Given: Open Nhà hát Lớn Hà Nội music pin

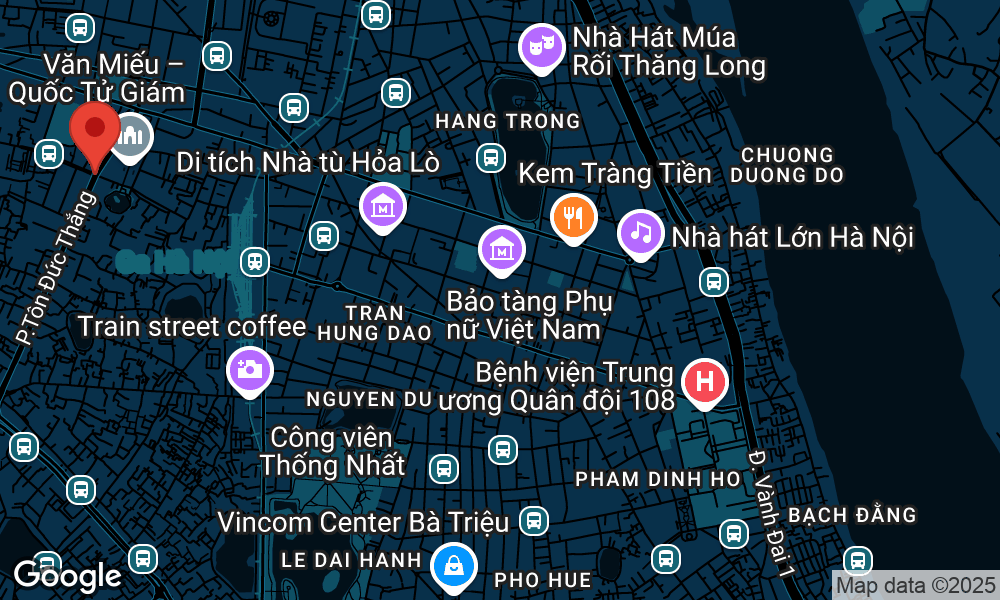Looking at the screenshot, I should click(x=641, y=232).
